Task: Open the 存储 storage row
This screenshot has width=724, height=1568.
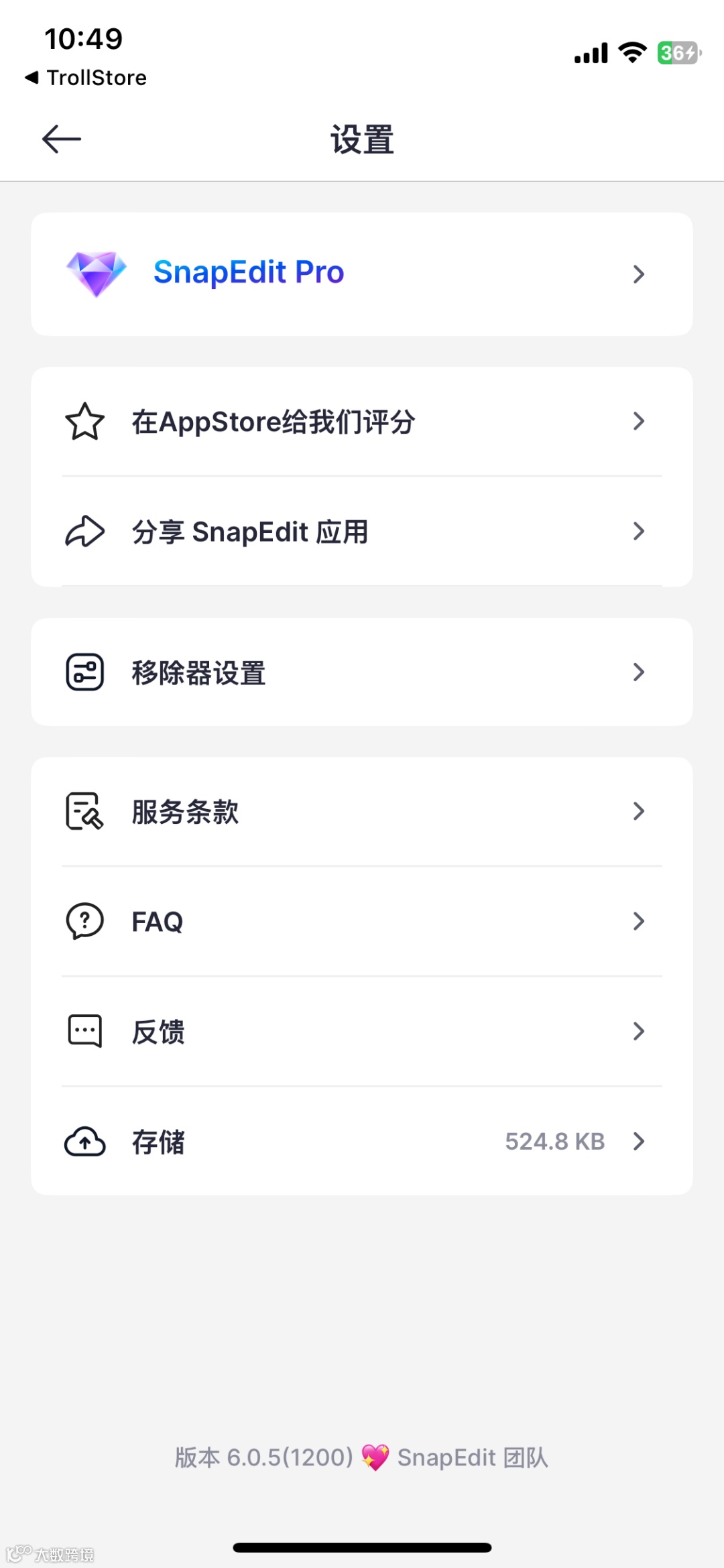Action: tap(361, 1141)
